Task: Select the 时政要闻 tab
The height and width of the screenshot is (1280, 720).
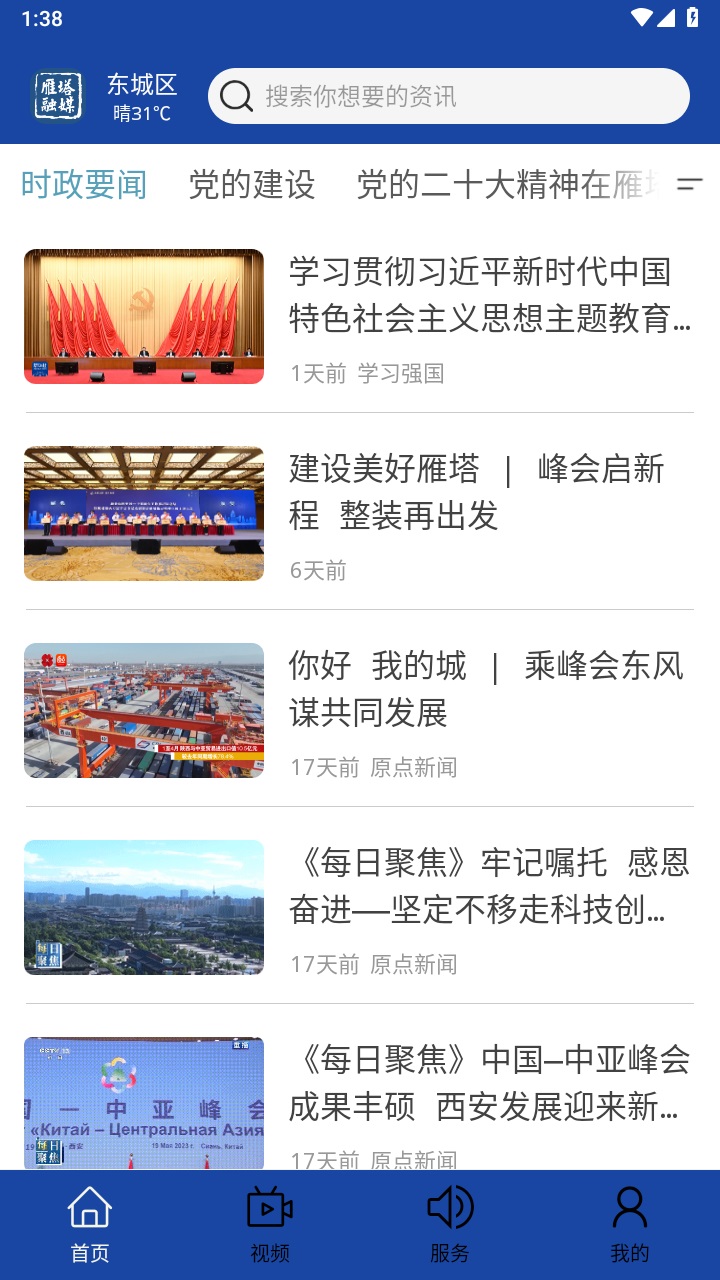Action: [84, 184]
